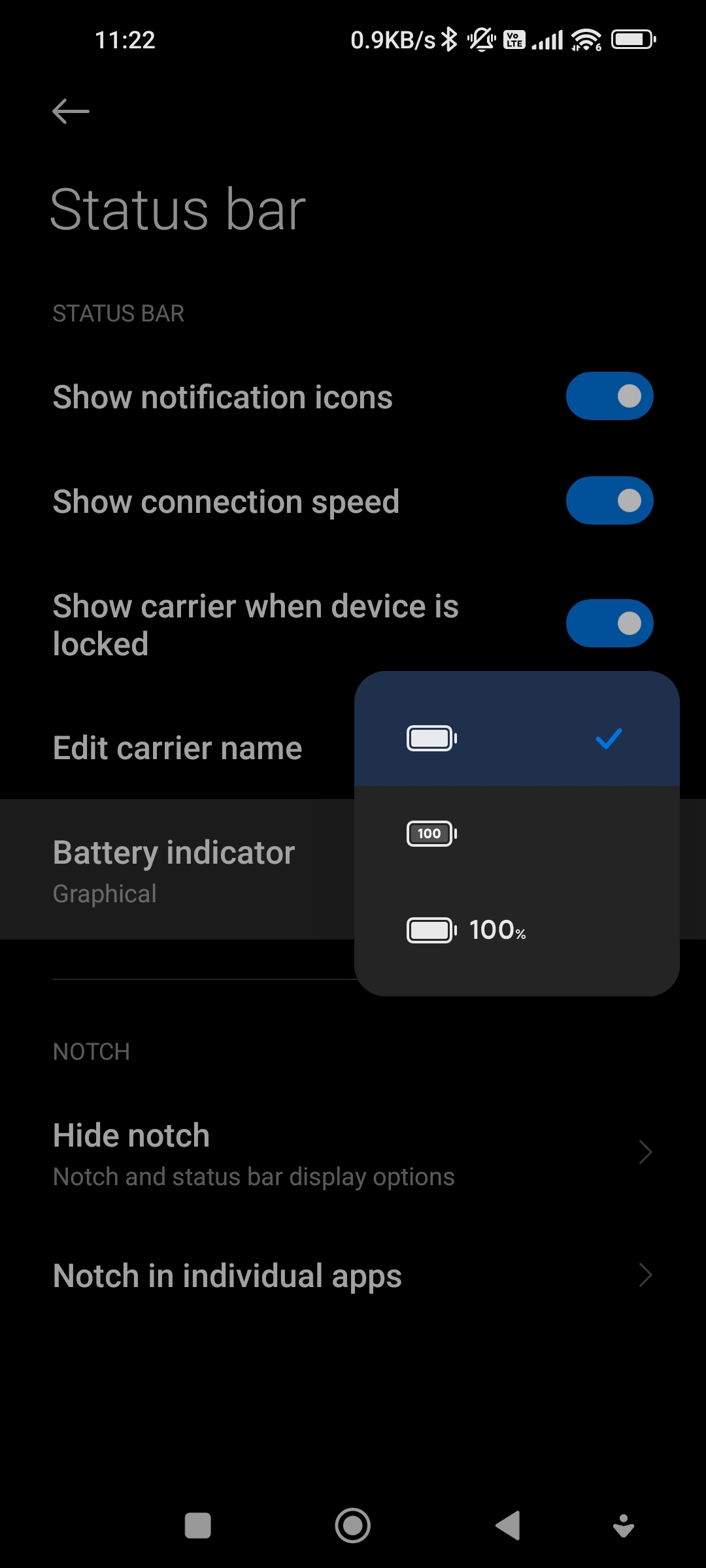
Task: Choose battery icon with 100 inside
Action: (516, 834)
